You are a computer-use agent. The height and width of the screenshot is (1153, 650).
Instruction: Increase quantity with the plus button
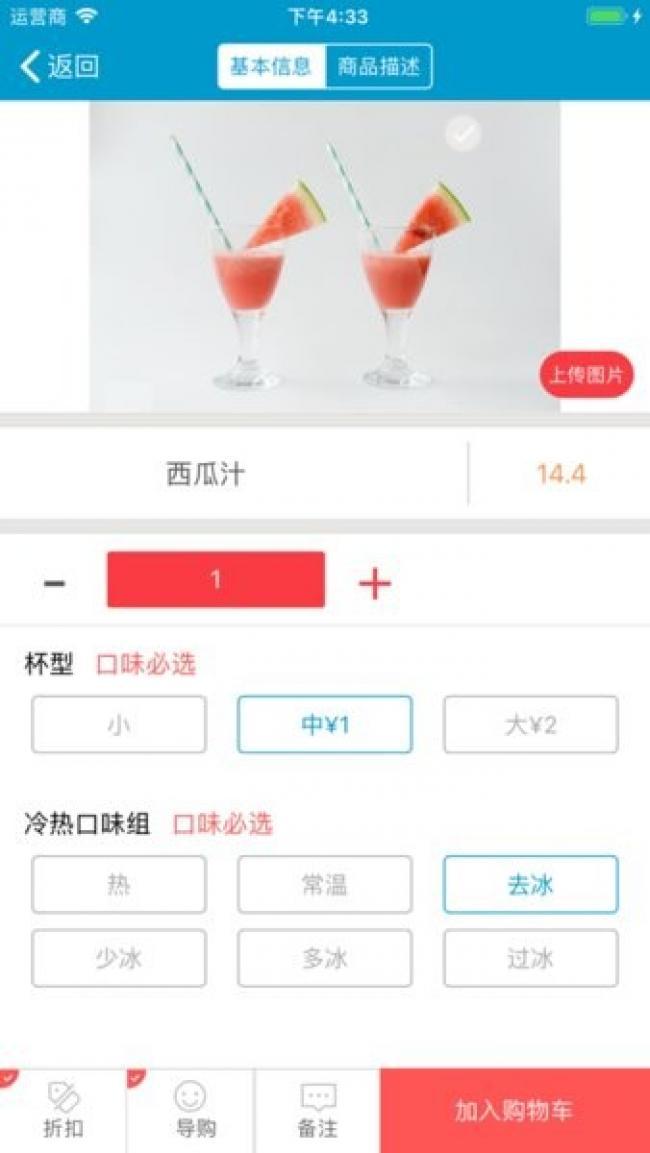click(375, 582)
